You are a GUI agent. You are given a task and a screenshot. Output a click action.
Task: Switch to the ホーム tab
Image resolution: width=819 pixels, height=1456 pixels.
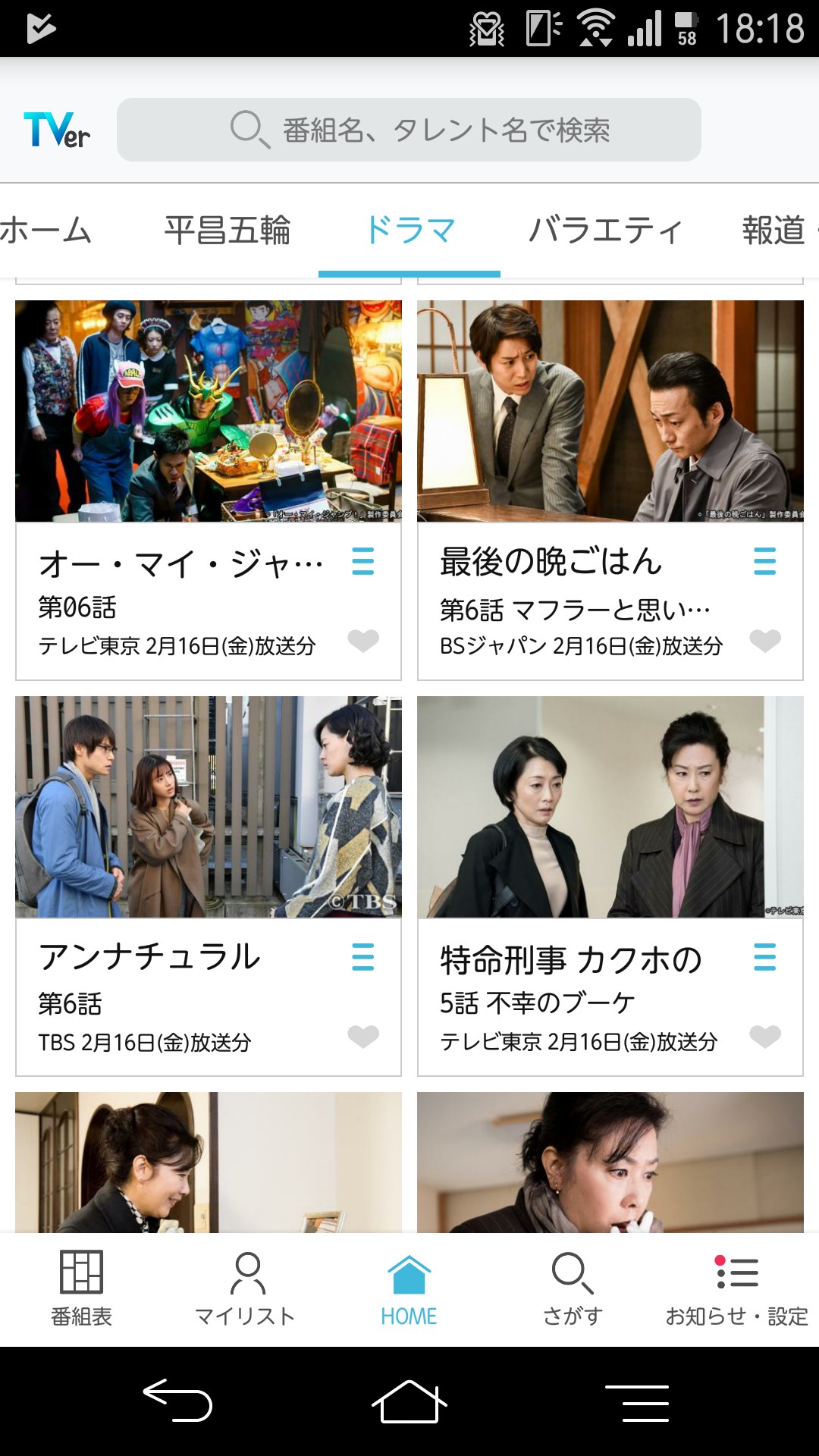click(45, 230)
